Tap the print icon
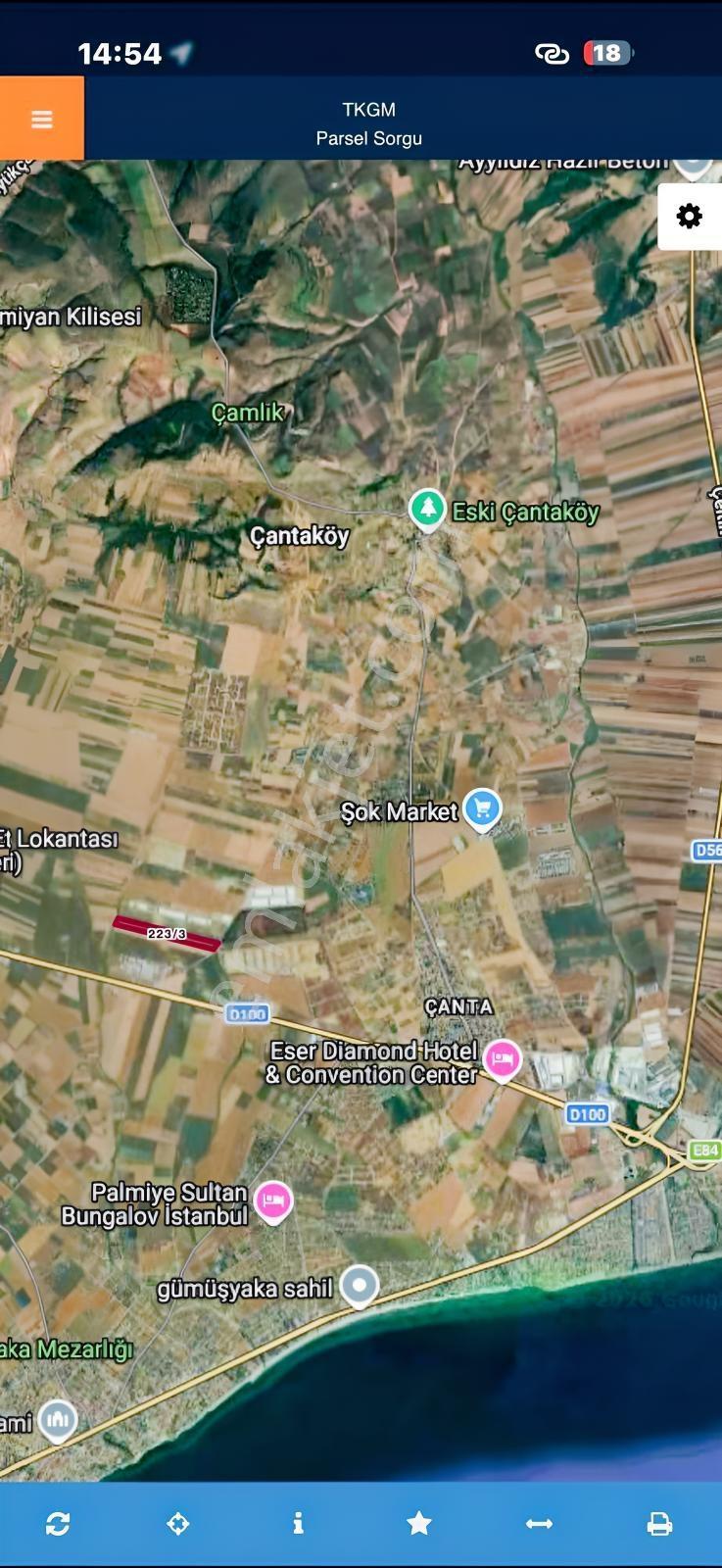This screenshot has width=722, height=1568. [659, 1523]
